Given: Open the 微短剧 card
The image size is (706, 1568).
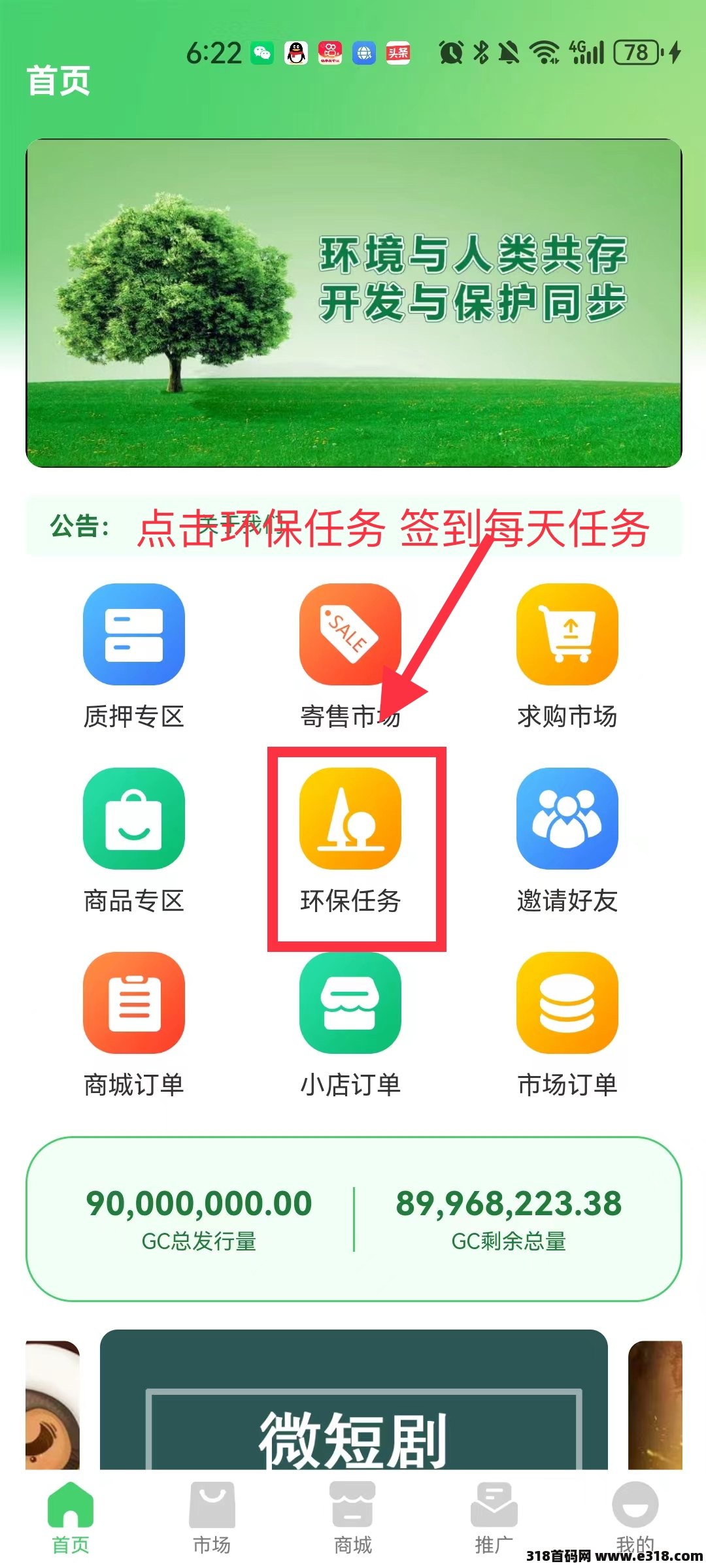Looking at the screenshot, I should point(353,1405).
